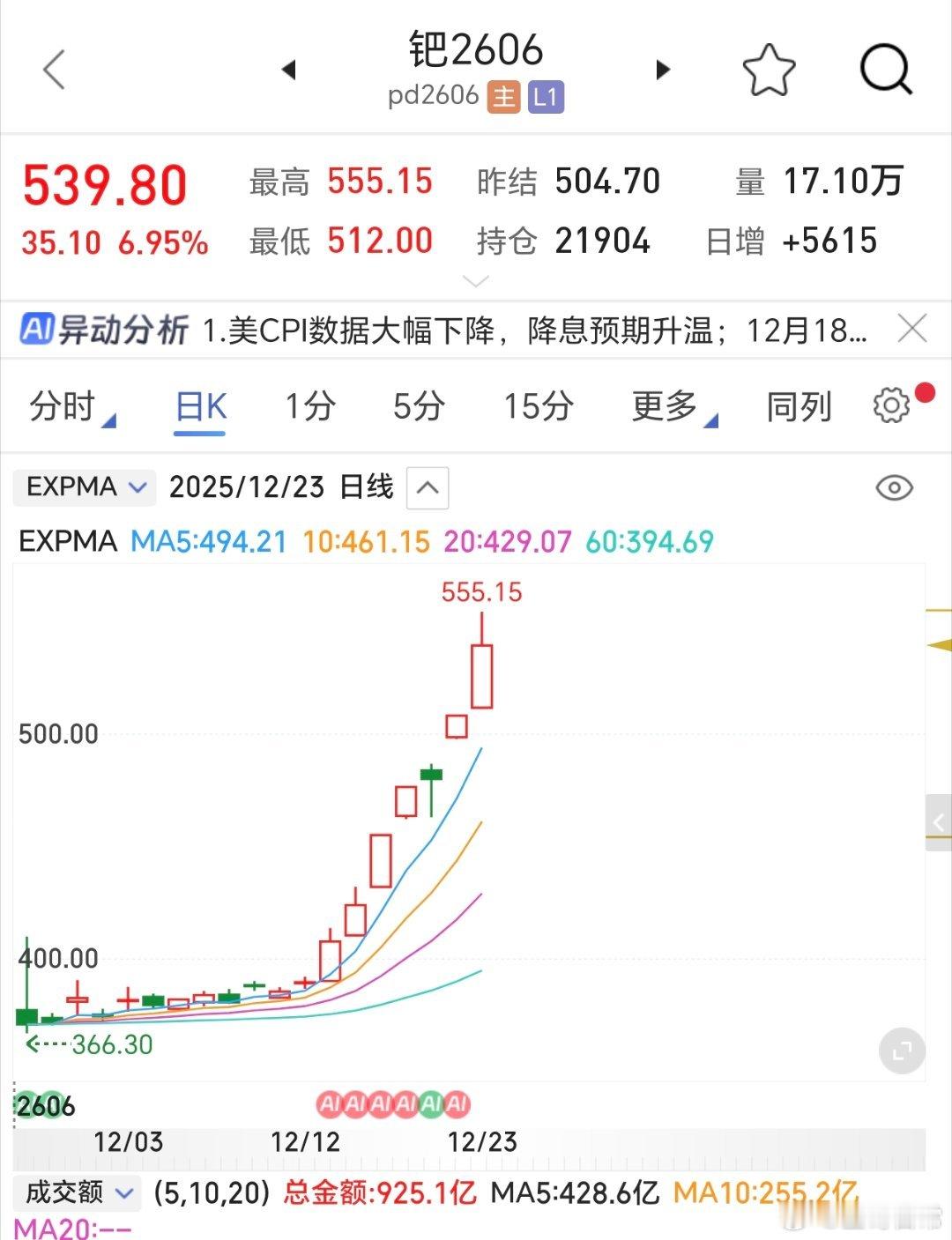Switch to the 5分 chart tab

(419, 407)
